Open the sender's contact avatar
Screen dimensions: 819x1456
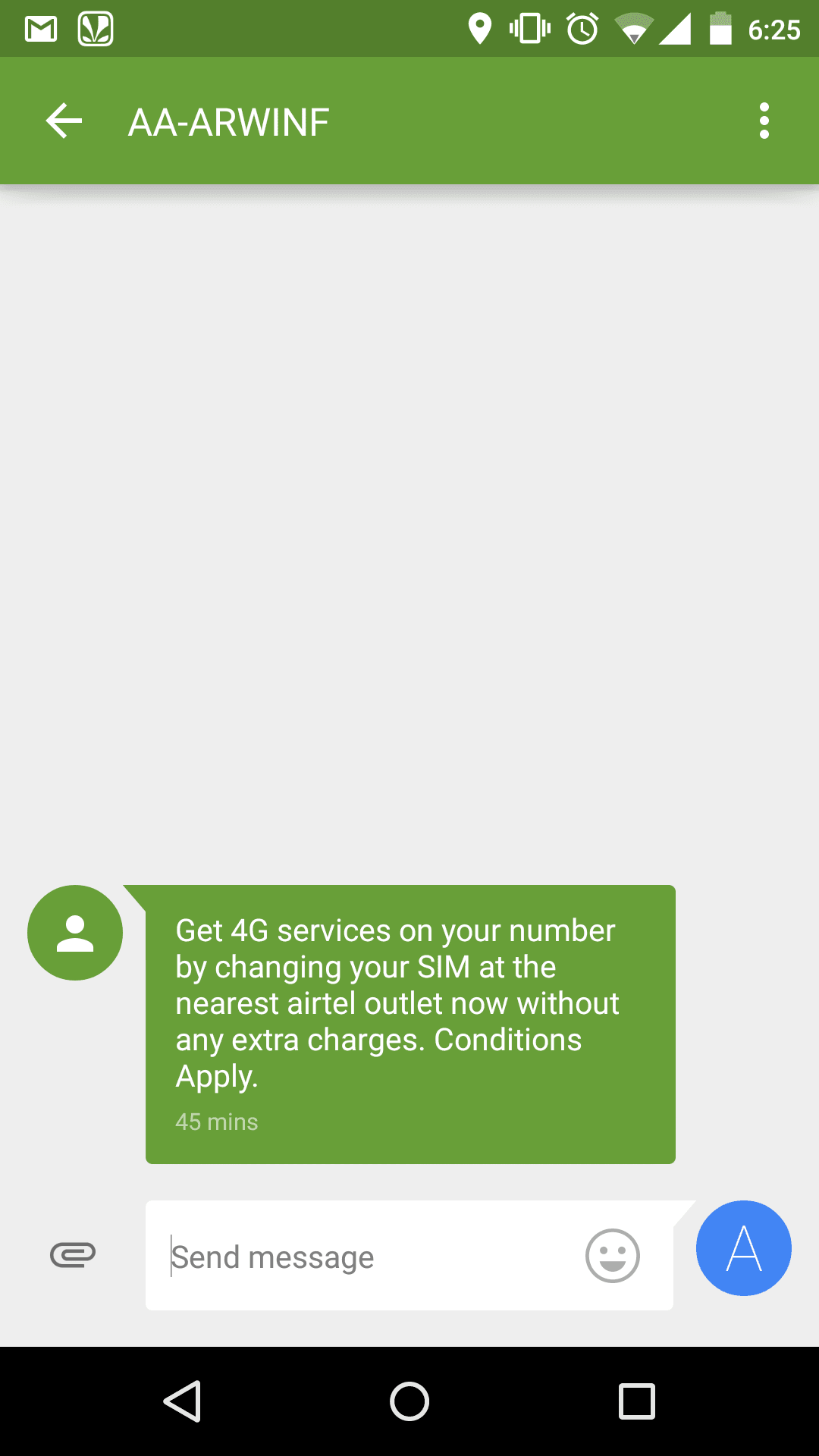(x=75, y=933)
